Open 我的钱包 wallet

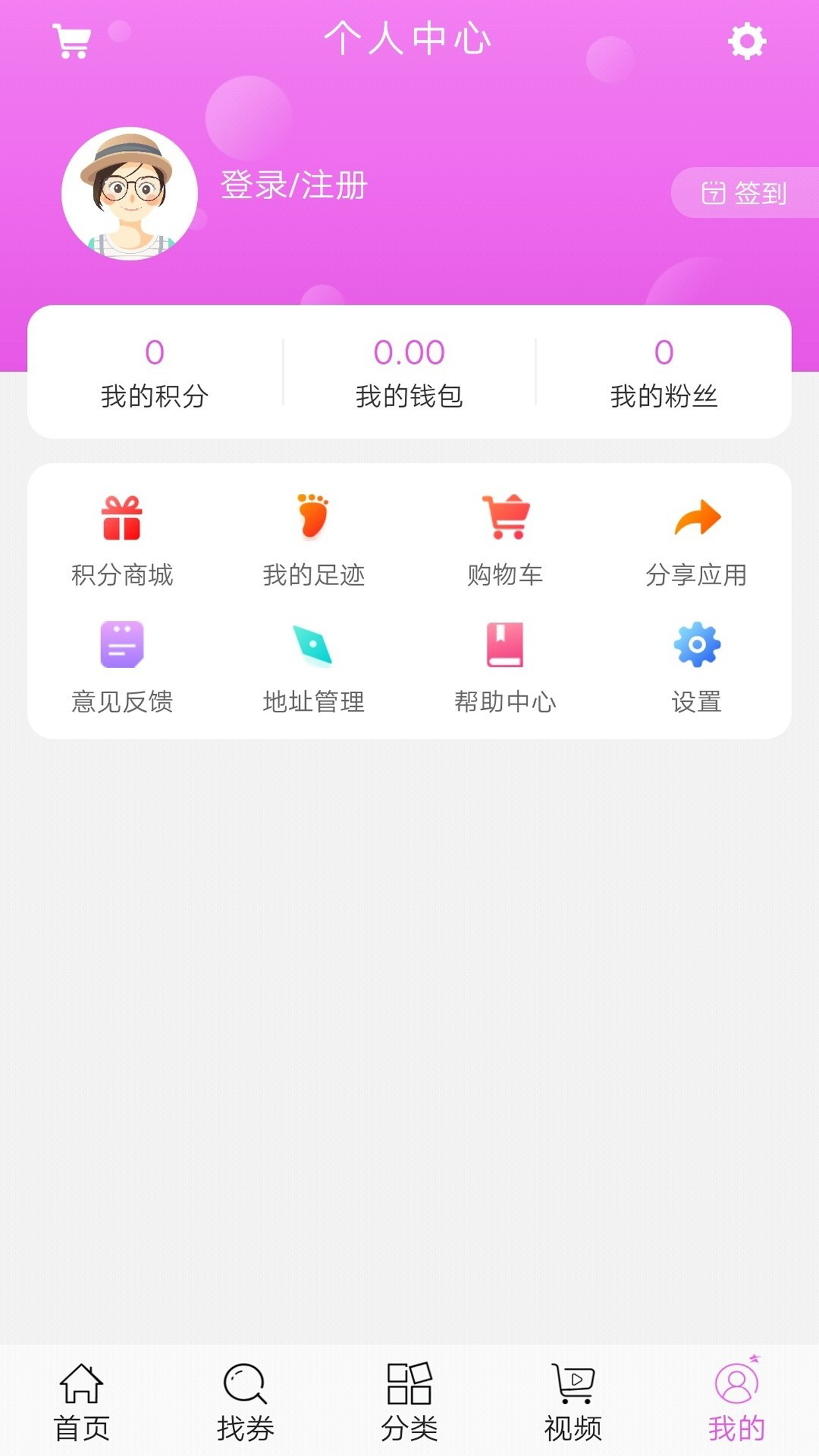point(409,373)
